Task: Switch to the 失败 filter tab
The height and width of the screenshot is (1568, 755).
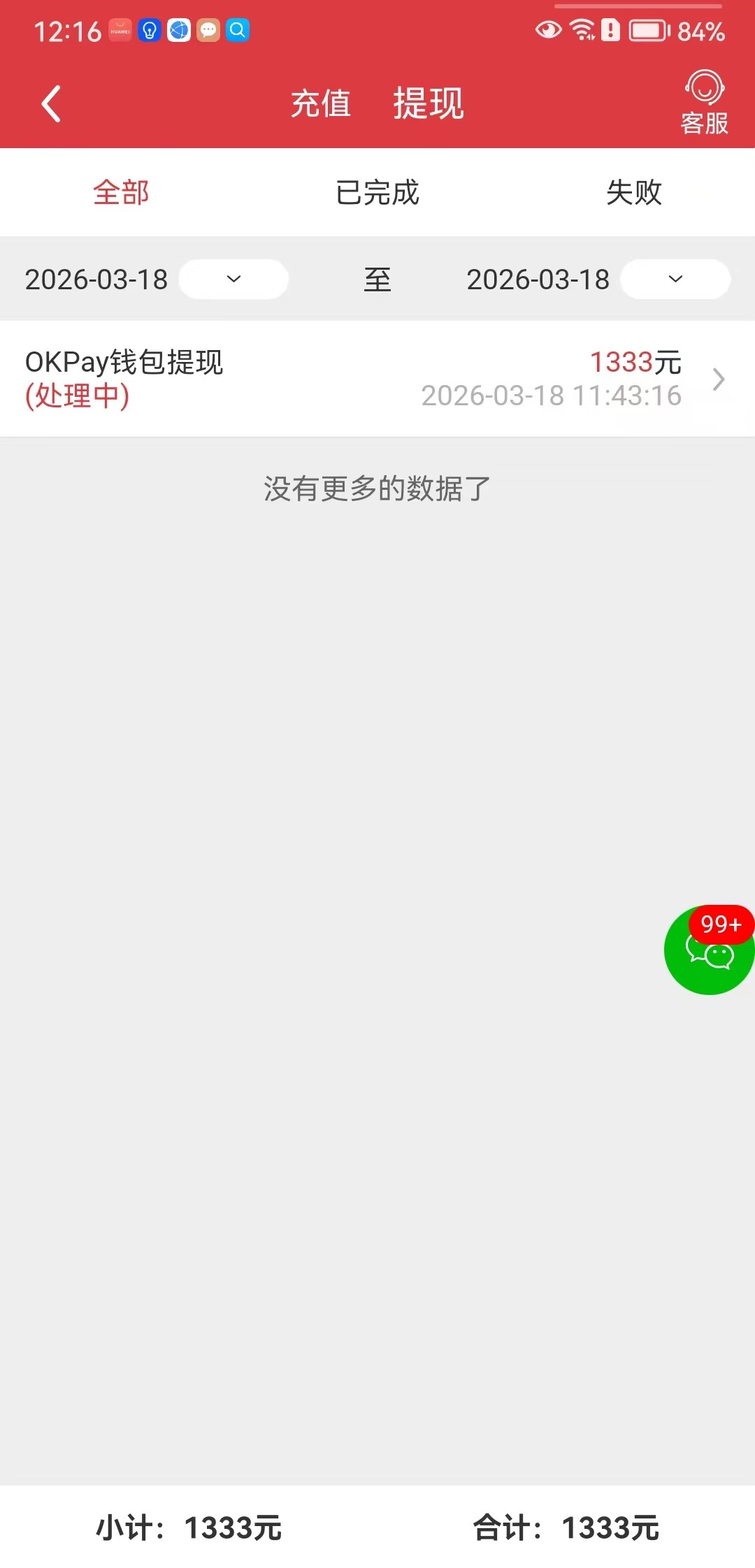Action: pyautogui.click(x=633, y=192)
